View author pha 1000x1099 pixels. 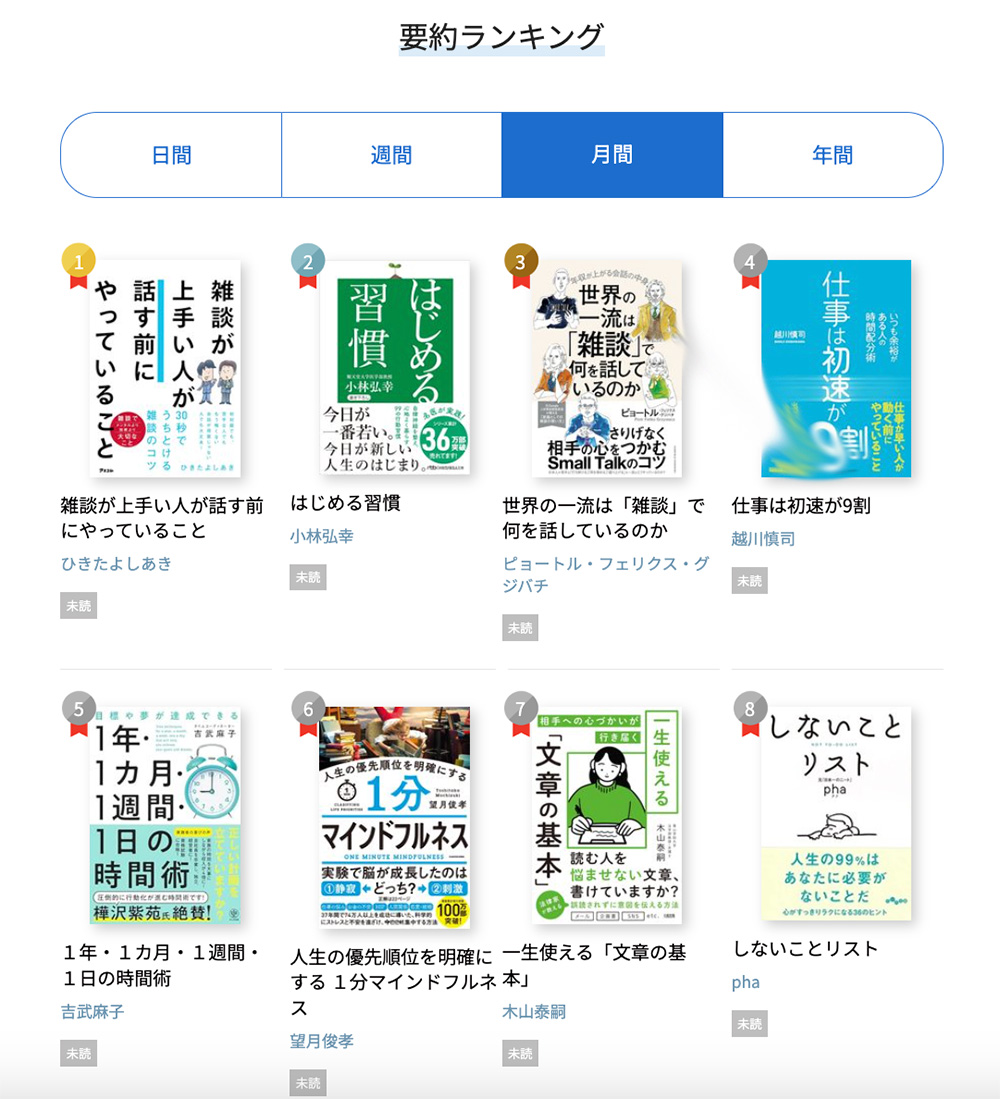pos(746,982)
